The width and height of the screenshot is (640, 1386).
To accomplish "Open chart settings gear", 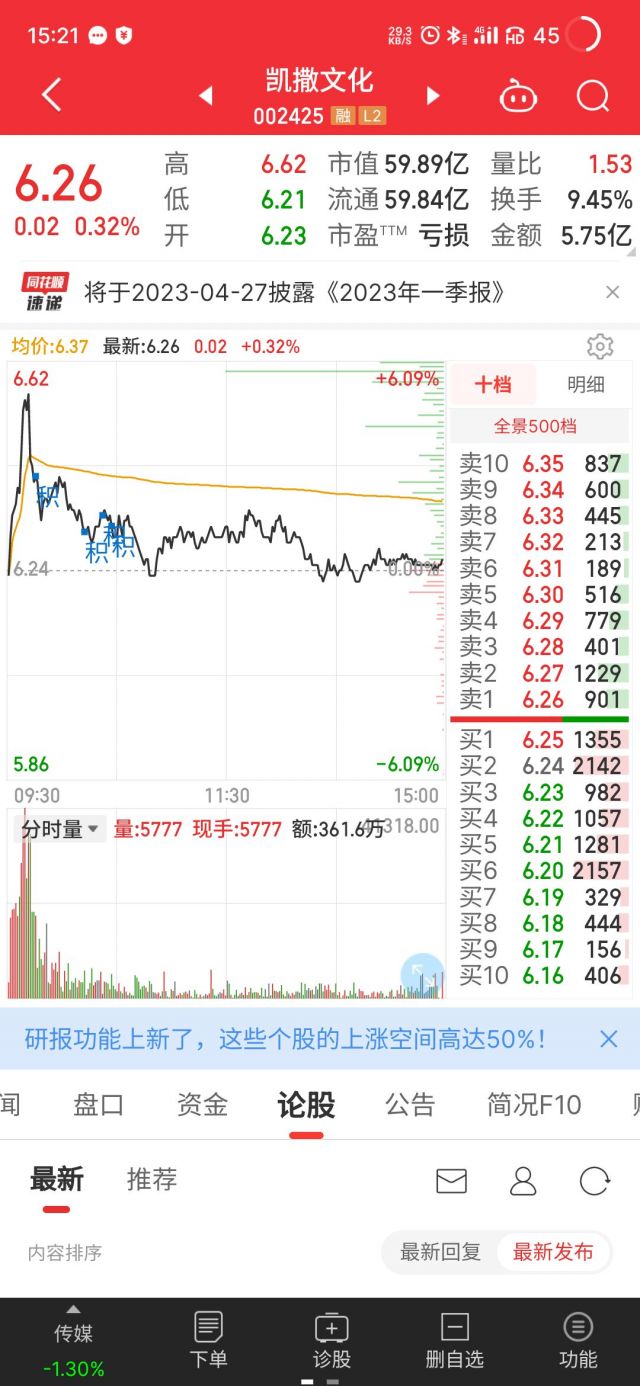I will click(600, 347).
